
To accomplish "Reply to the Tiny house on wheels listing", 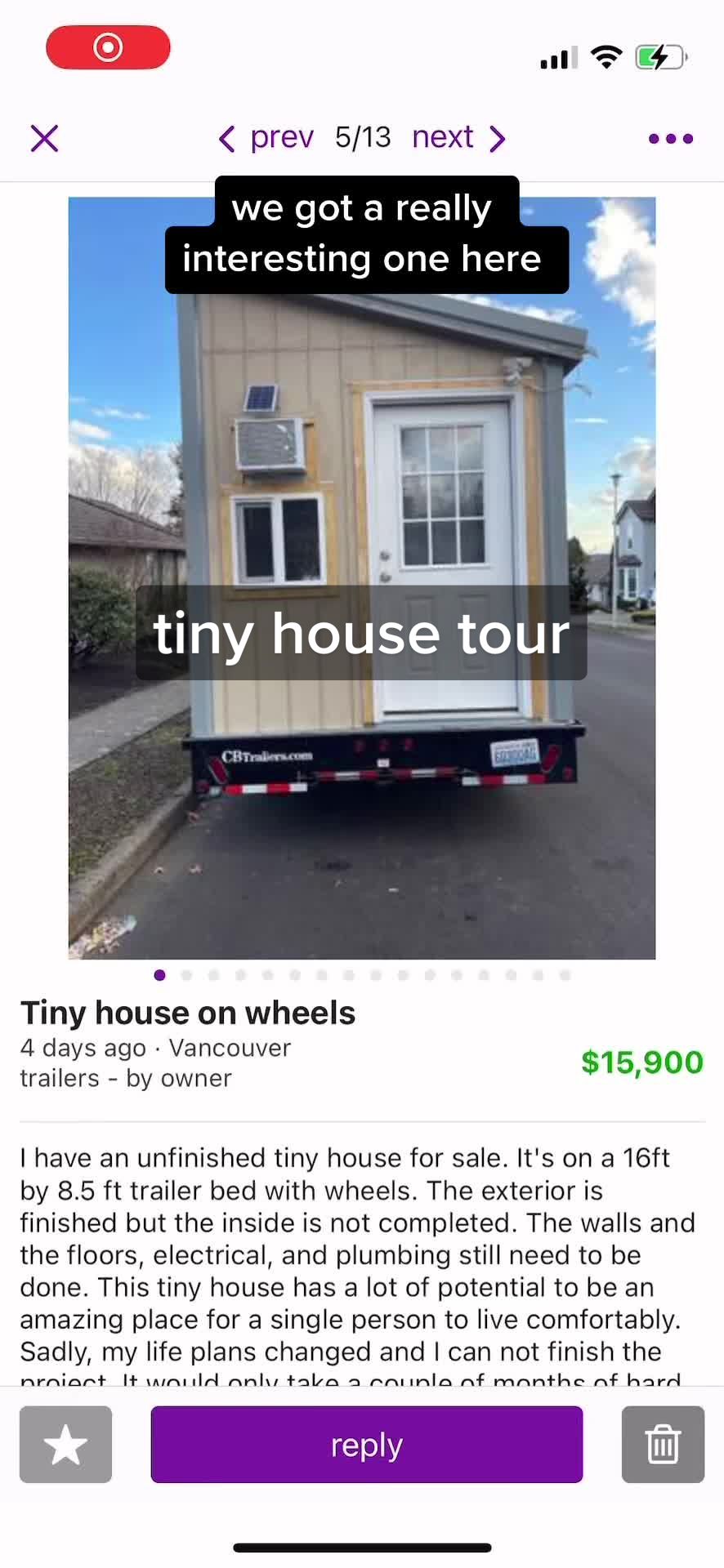I will click(366, 1445).
